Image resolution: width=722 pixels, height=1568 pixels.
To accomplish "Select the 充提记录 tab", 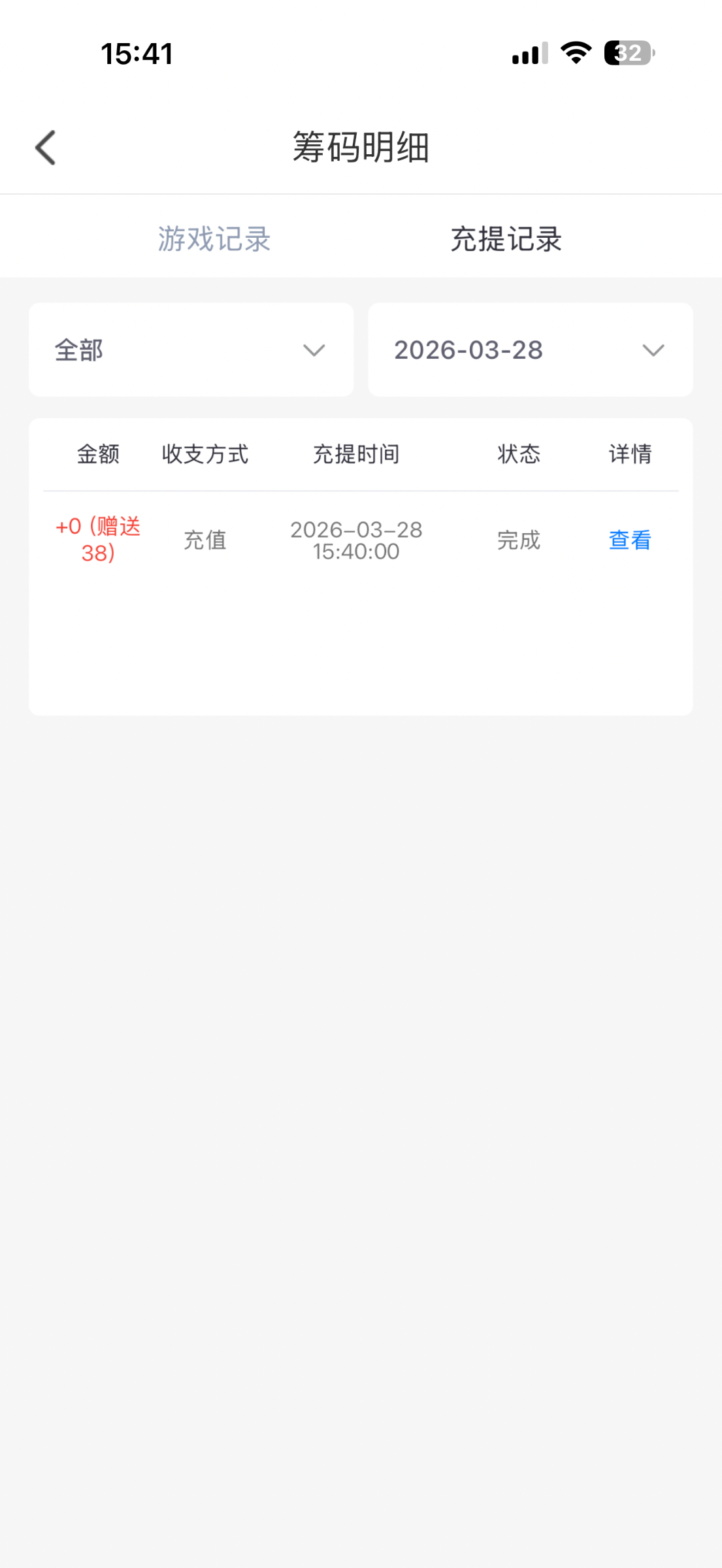I will pyautogui.click(x=506, y=238).
